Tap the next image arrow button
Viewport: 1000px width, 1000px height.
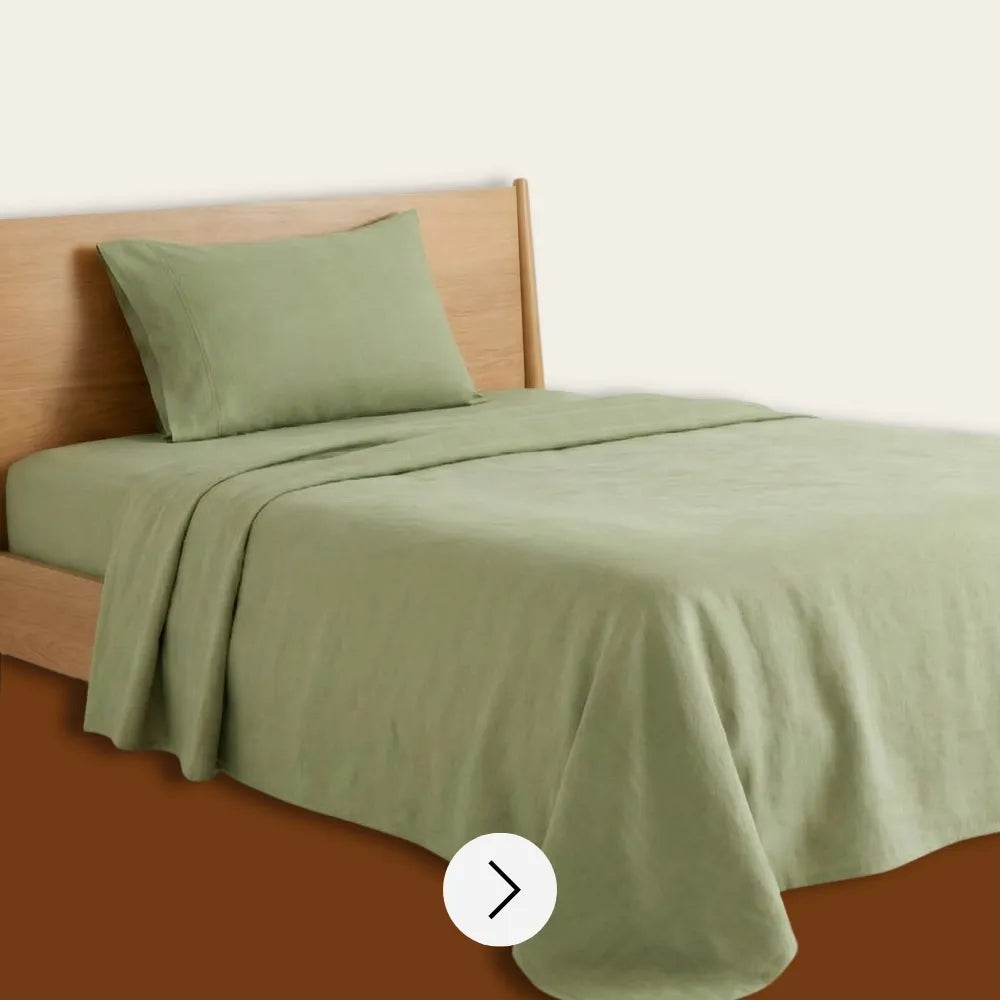tap(500, 889)
